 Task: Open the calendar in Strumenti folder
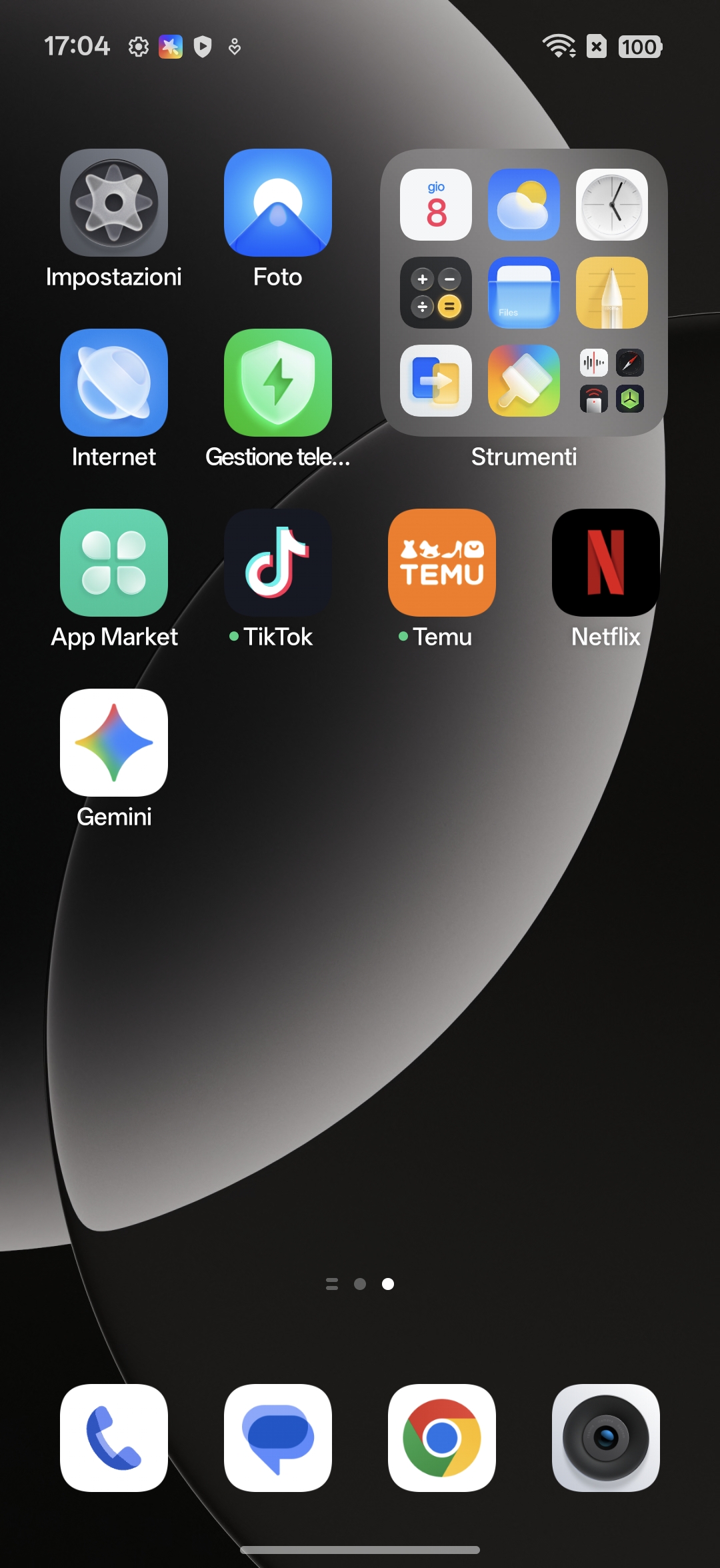(x=436, y=205)
